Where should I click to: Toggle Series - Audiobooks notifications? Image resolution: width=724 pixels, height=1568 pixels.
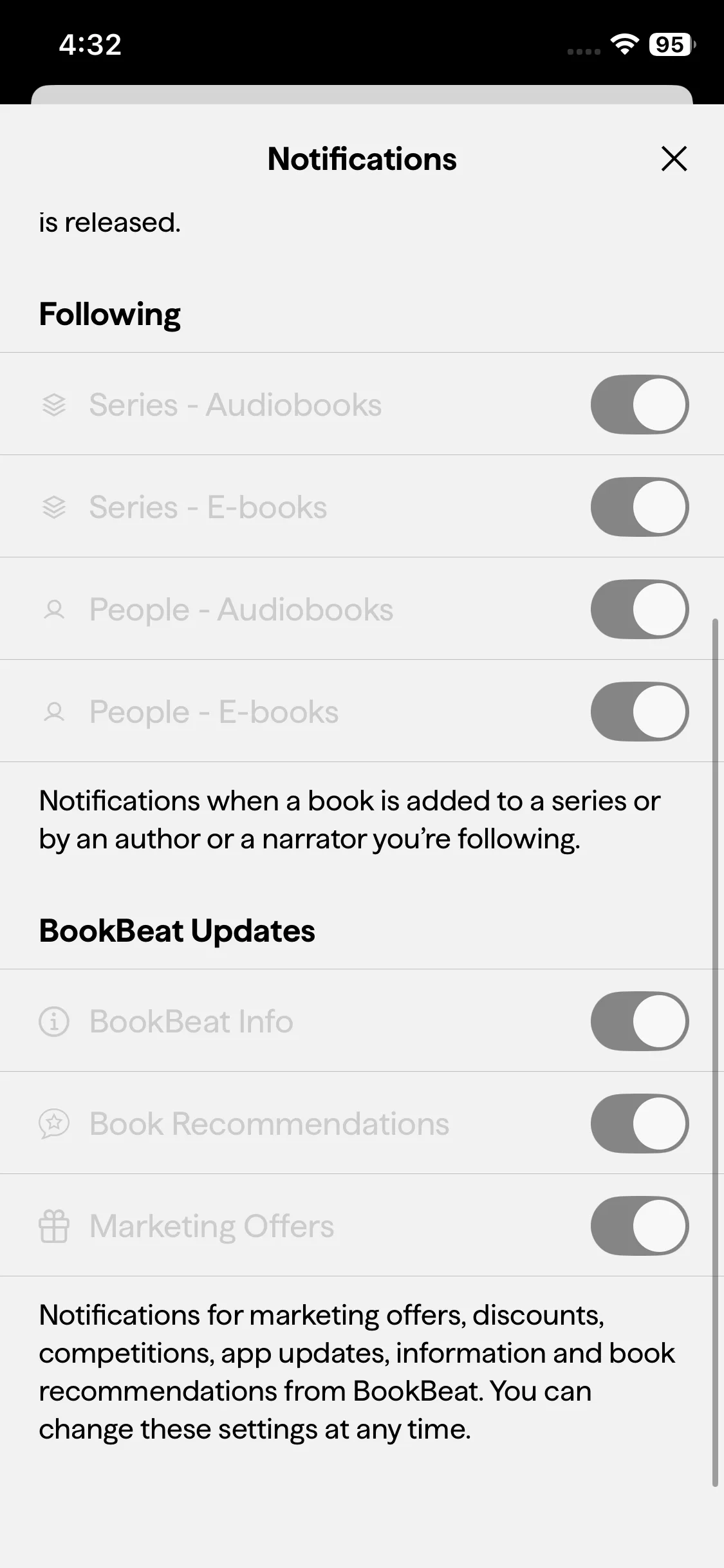click(x=639, y=404)
